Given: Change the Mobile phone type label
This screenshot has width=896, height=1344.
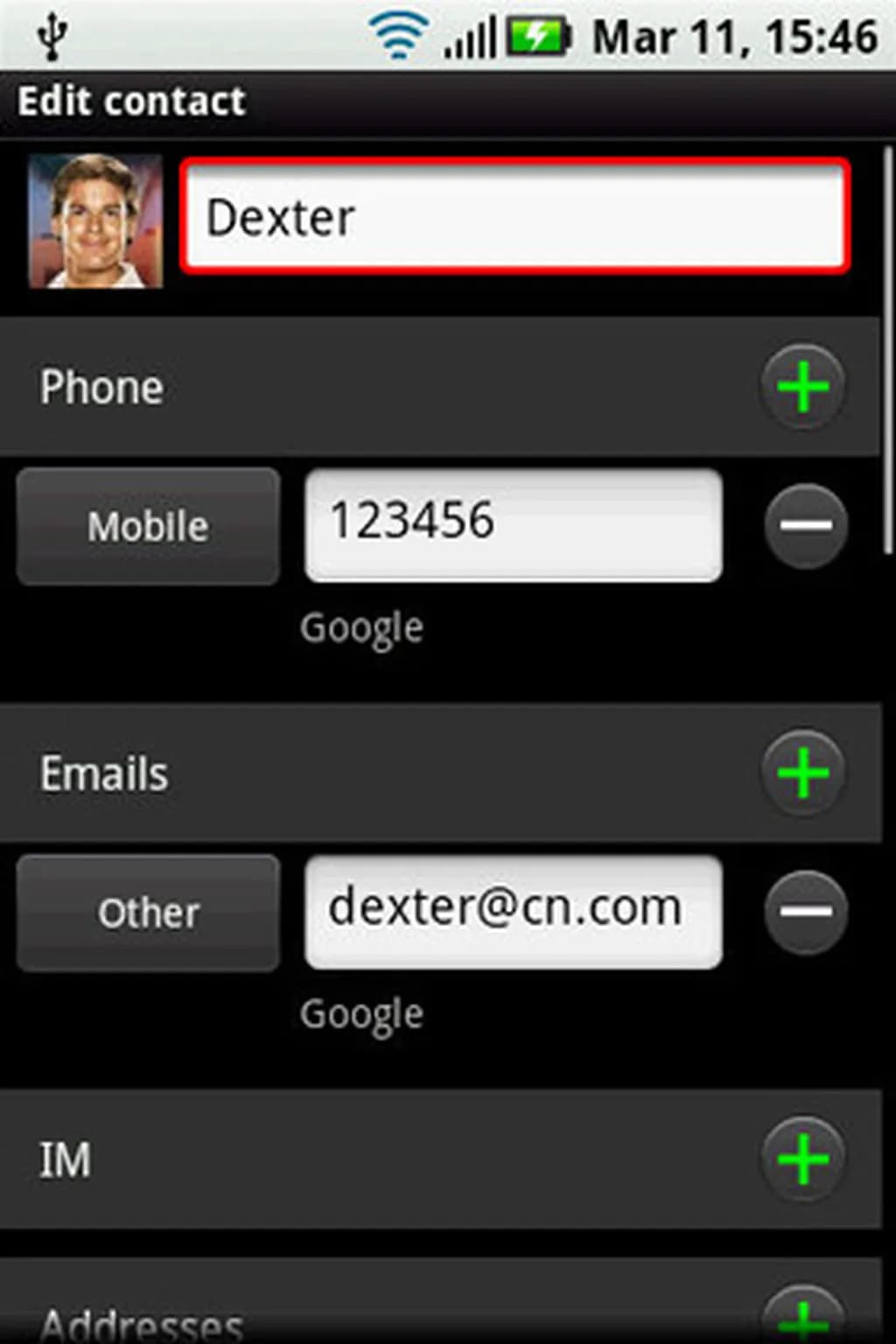Looking at the screenshot, I should 148,527.
